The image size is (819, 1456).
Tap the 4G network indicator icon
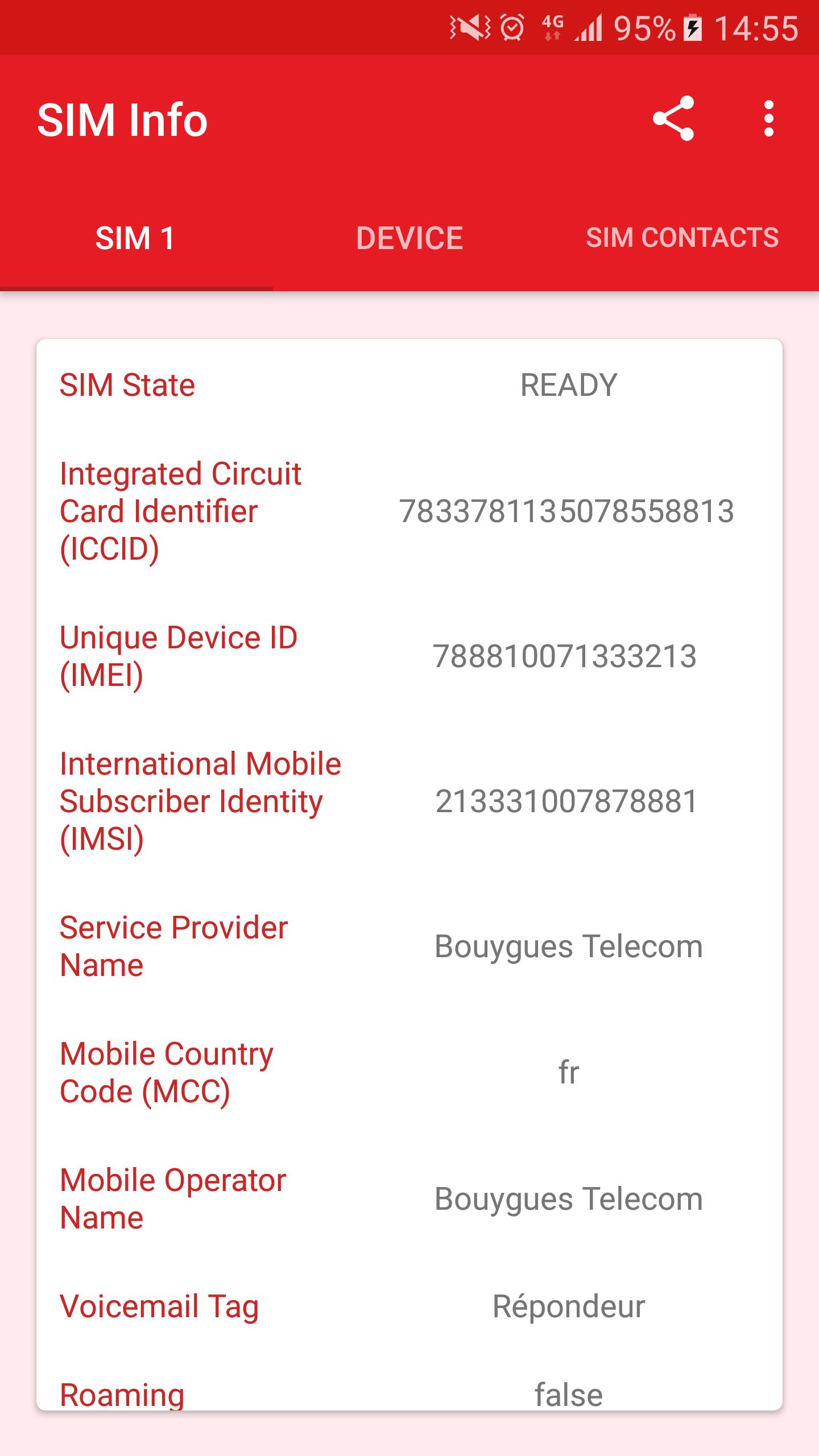(553, 27)
